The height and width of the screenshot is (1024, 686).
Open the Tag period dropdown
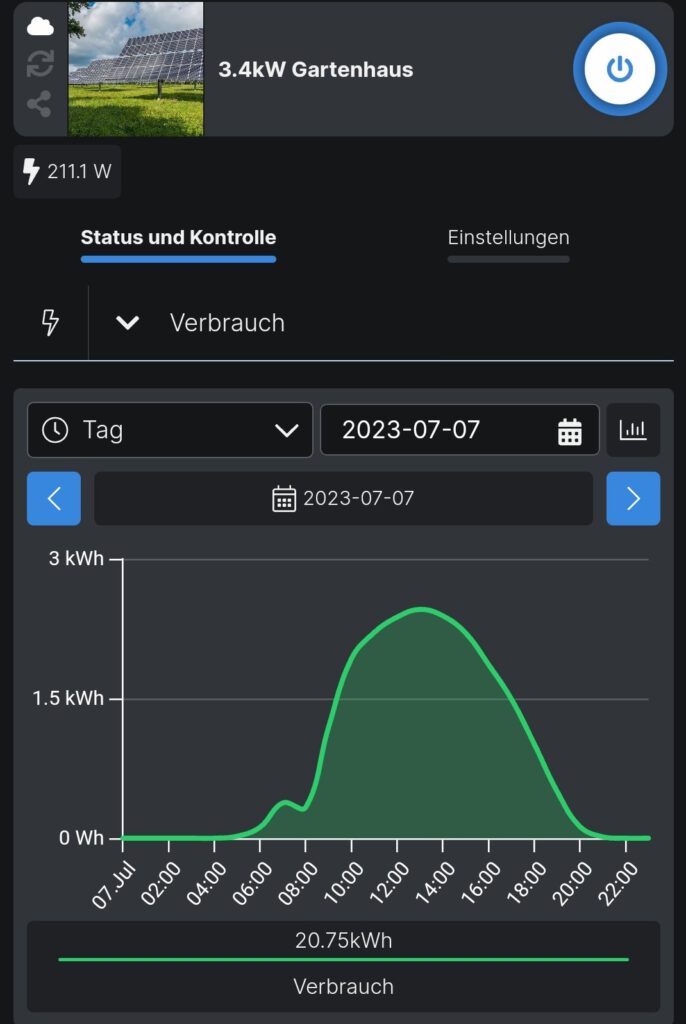pyautogui.click(x=170, y=430)
